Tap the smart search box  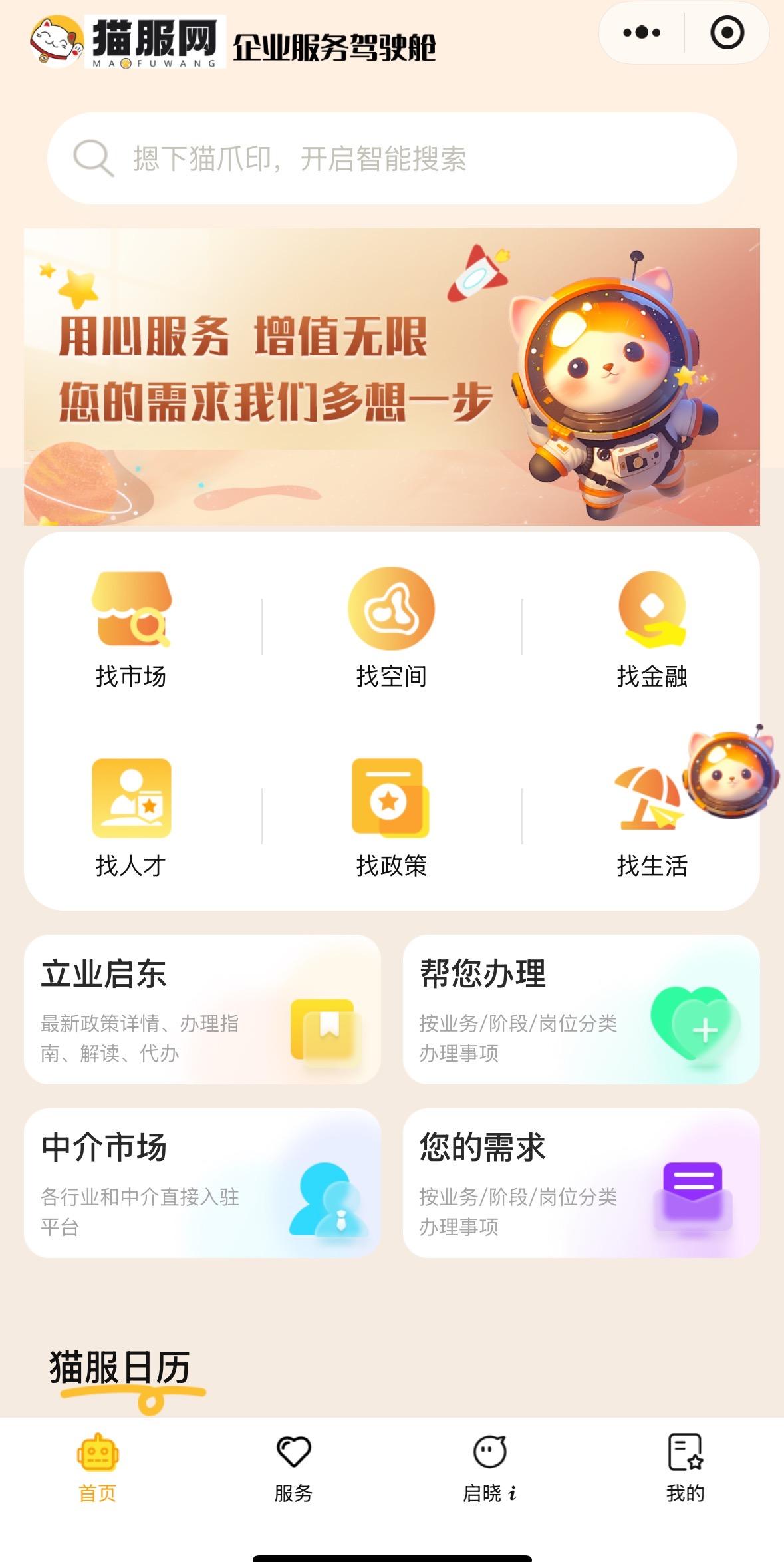click(392, 158)
